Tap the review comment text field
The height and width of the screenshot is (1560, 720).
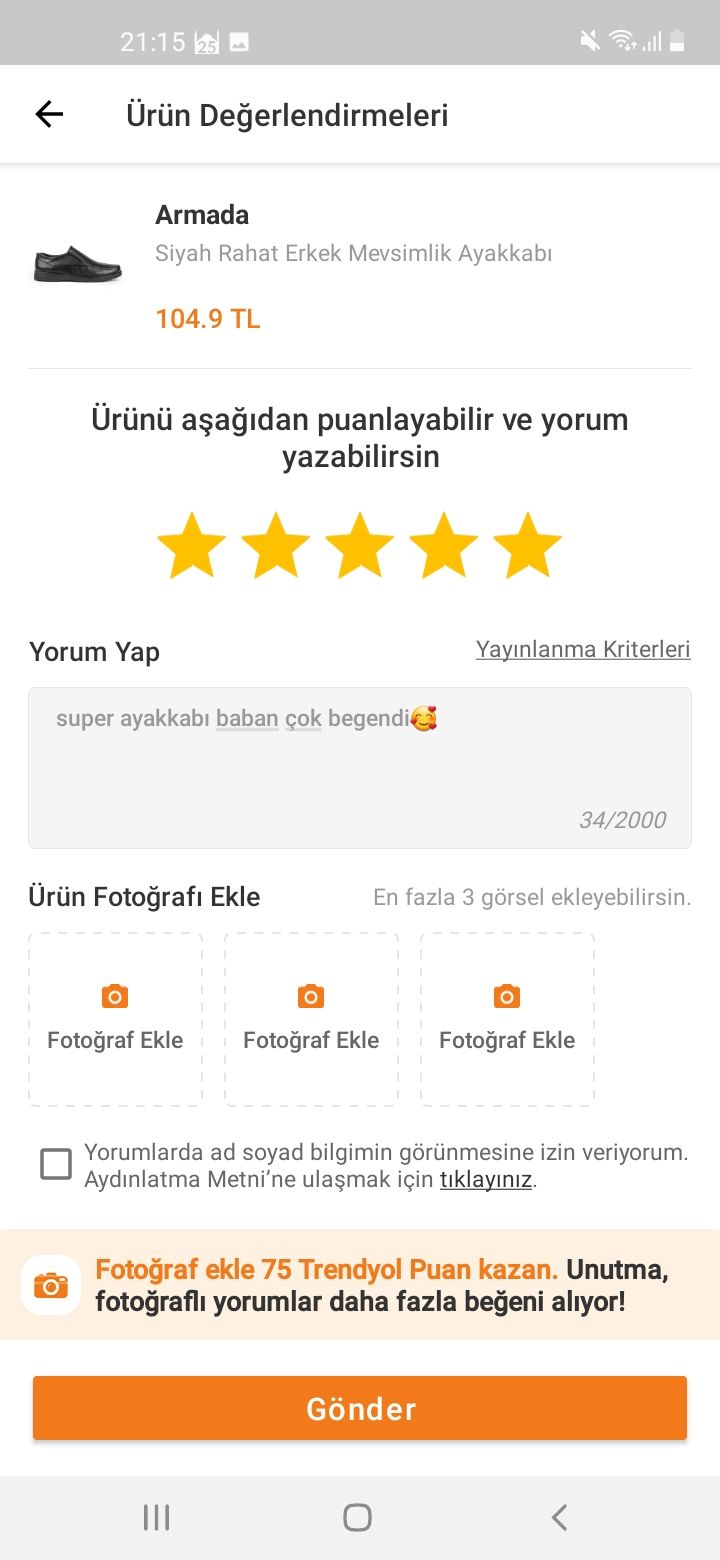coord(360,768)
